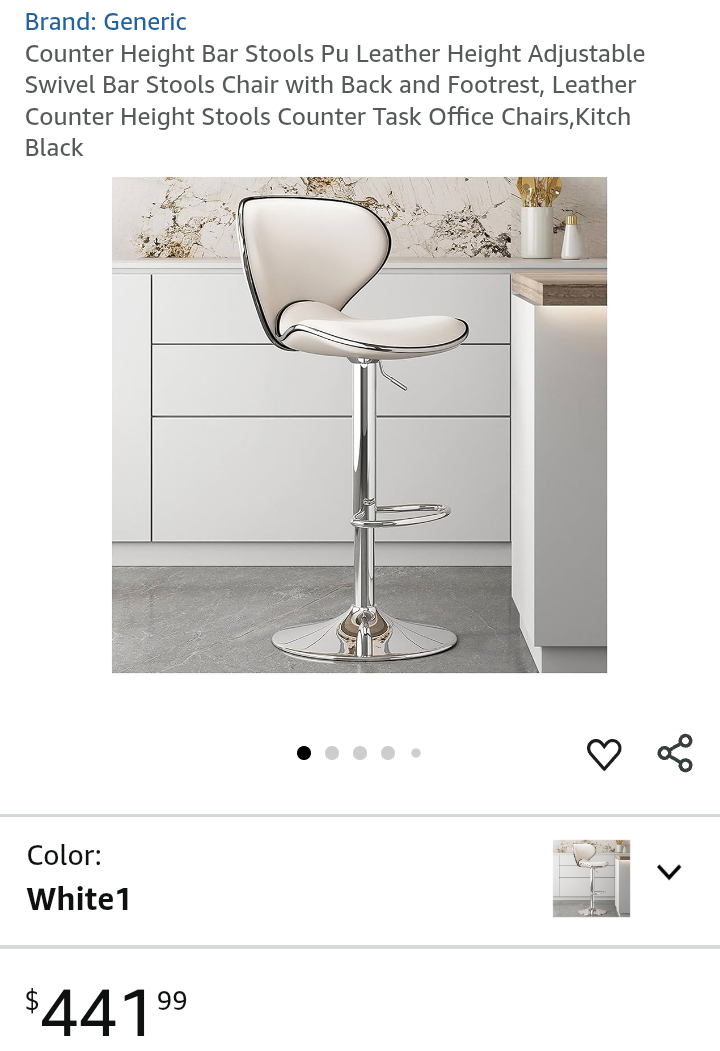Expand the Color White1 selector
The height and width of the screenshot is (1051, 720).
(x=668, y=872)
